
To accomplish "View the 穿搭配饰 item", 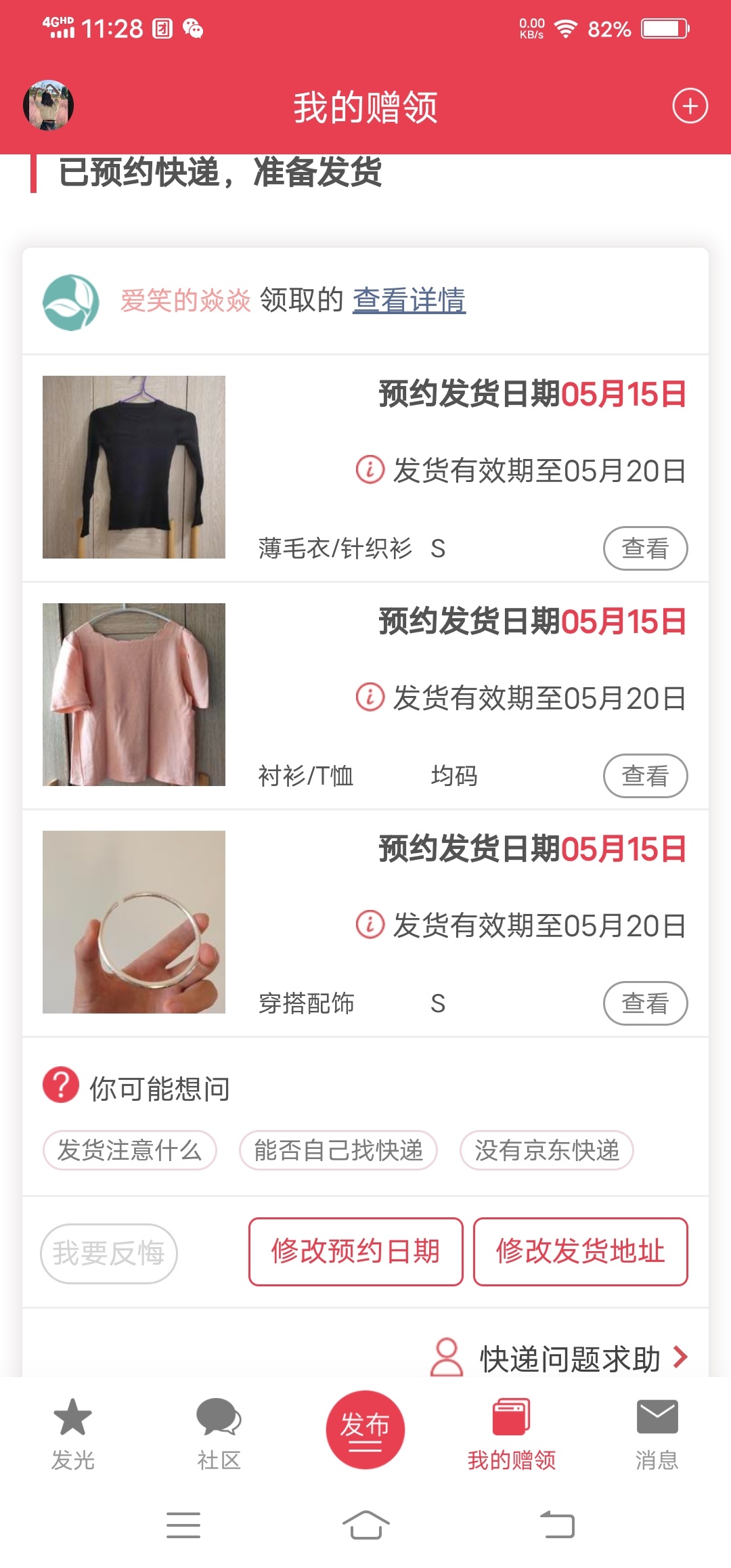I will tap(645, 1003).
